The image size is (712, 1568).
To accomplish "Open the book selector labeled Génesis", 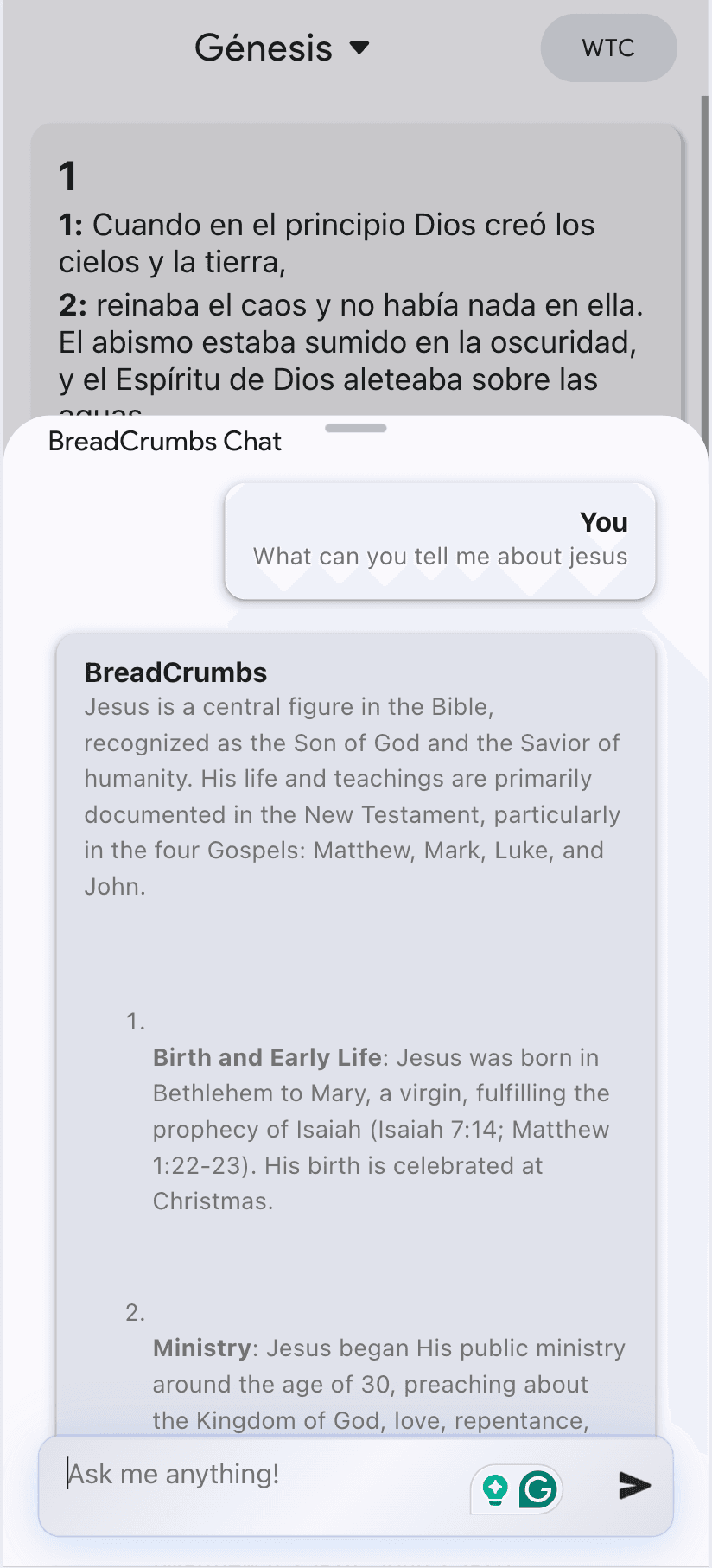I will (264, 48).
